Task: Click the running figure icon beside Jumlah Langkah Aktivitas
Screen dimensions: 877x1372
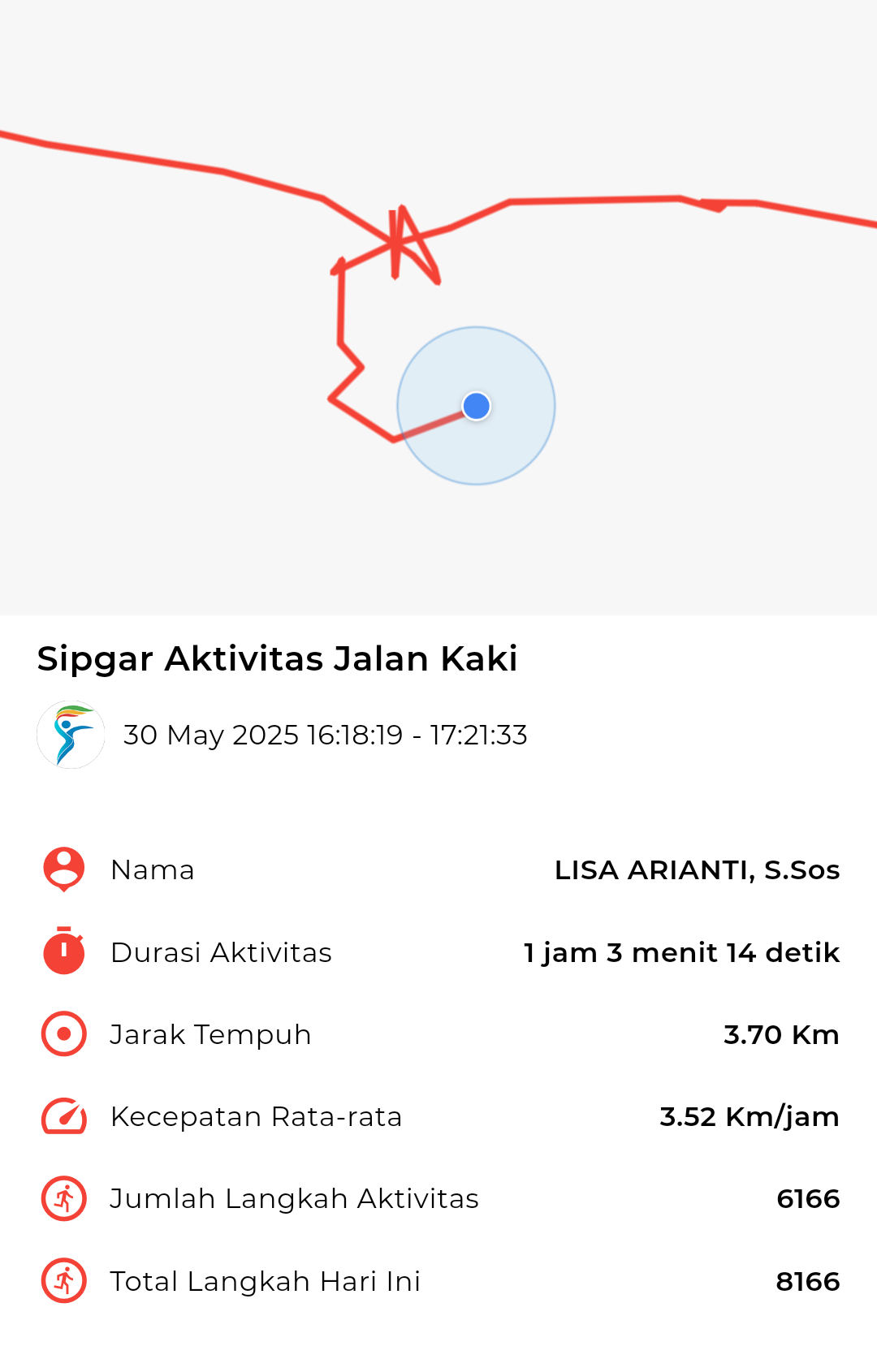Action: click(x=63, y=1197)
